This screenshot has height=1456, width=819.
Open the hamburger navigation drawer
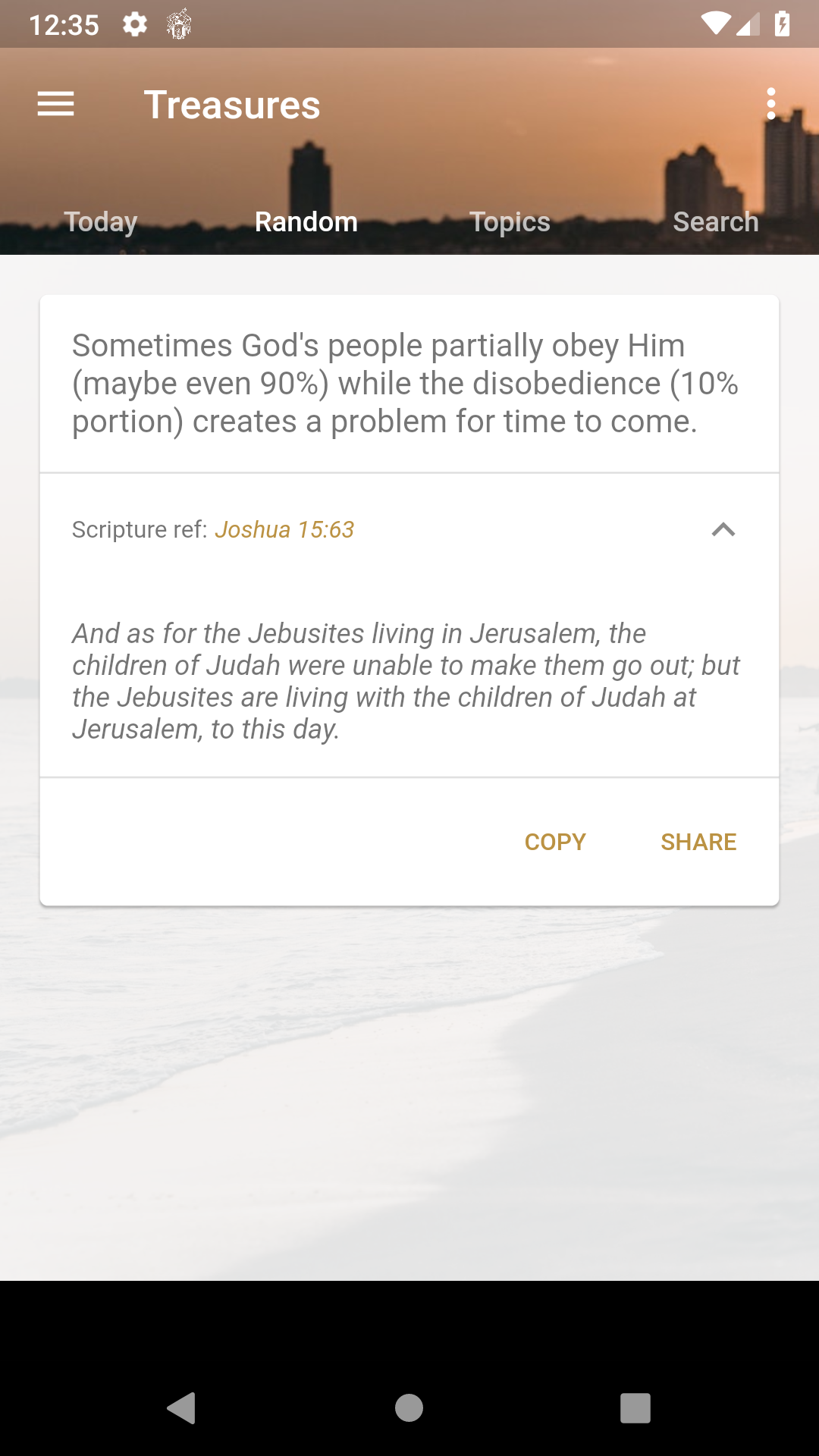click(x=56, y=104)
